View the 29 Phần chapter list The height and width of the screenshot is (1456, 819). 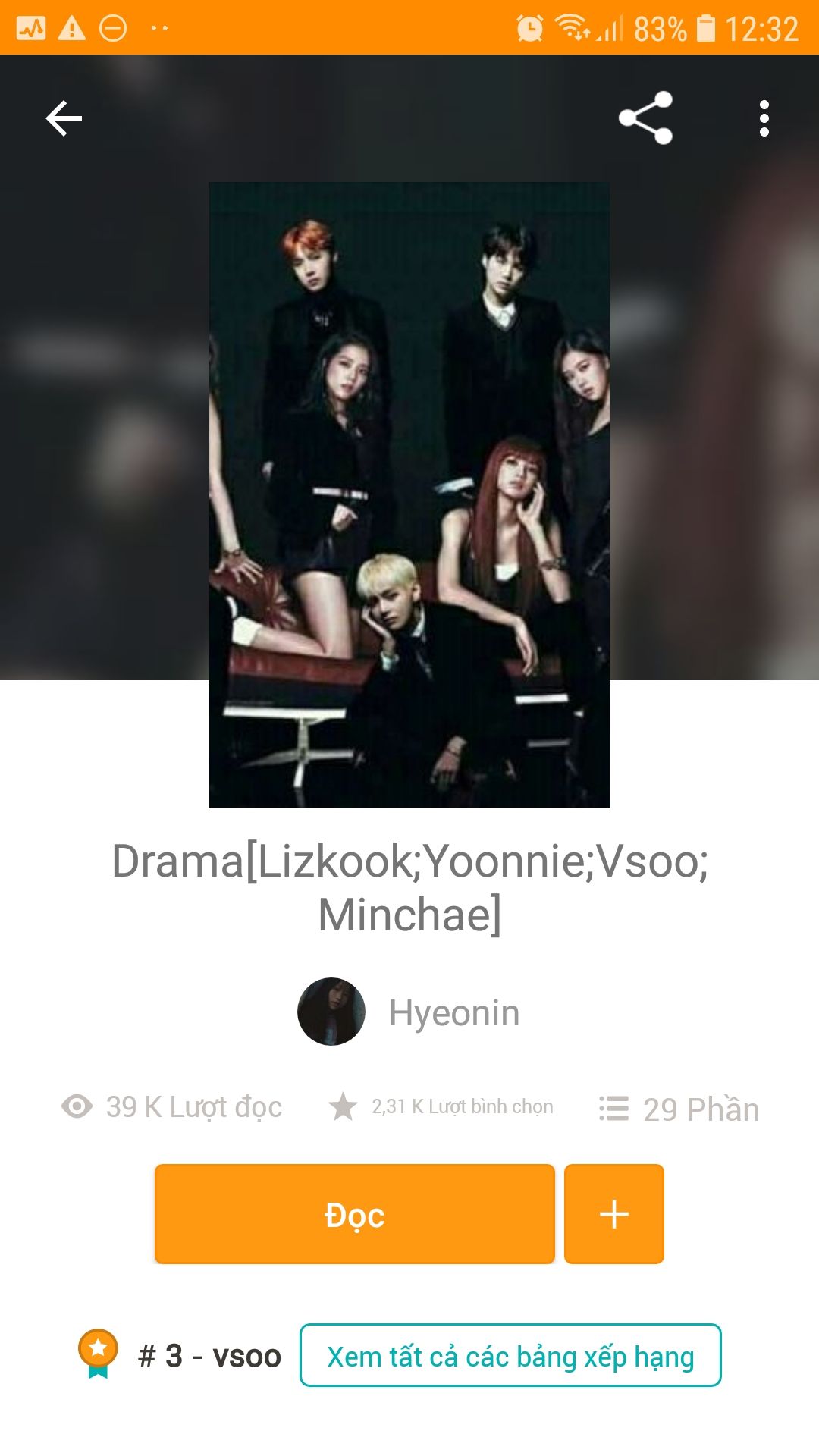click(x=679, y=1109)
